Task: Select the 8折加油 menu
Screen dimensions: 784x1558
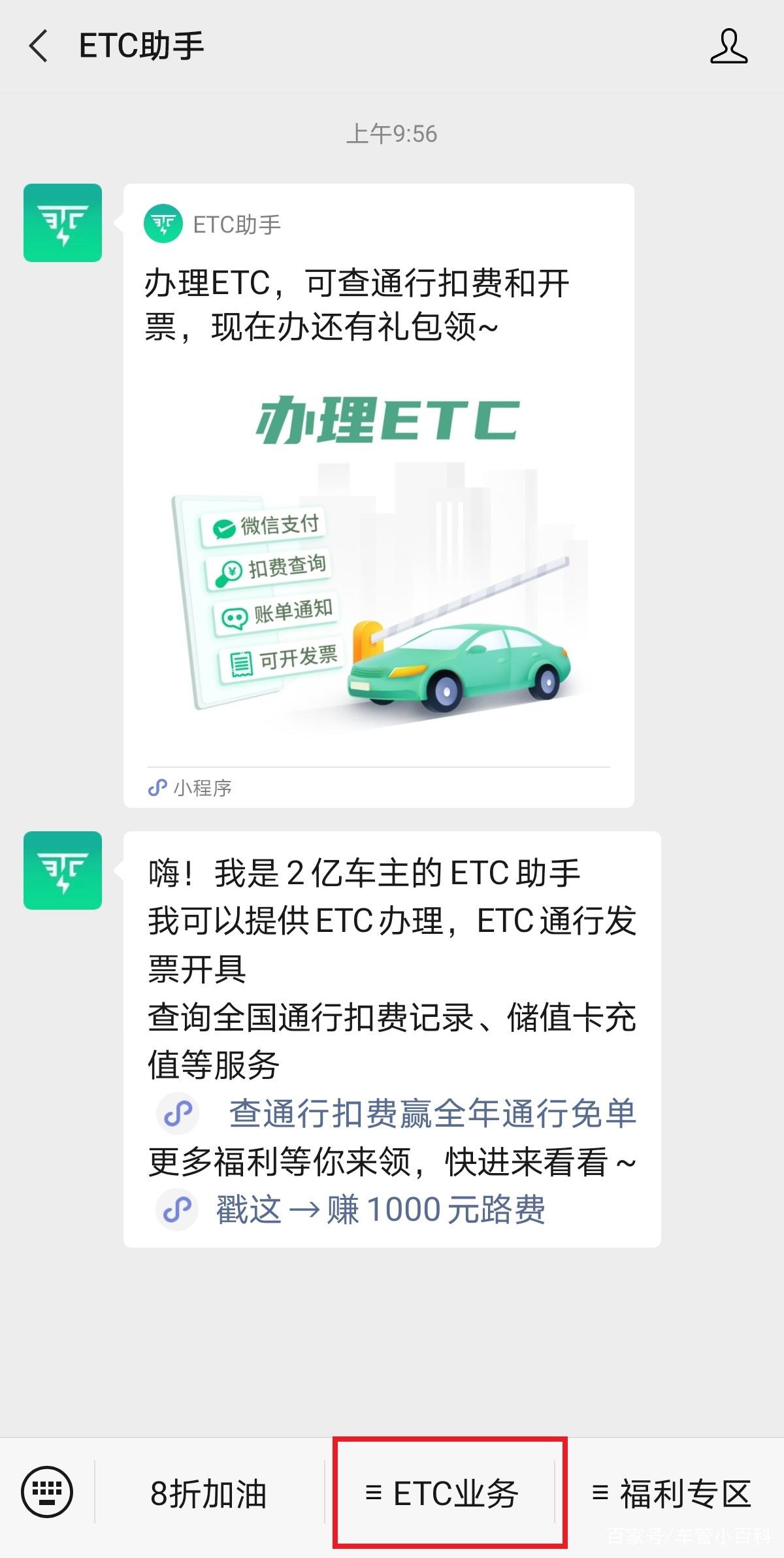Action: (x=209, y=1493)
